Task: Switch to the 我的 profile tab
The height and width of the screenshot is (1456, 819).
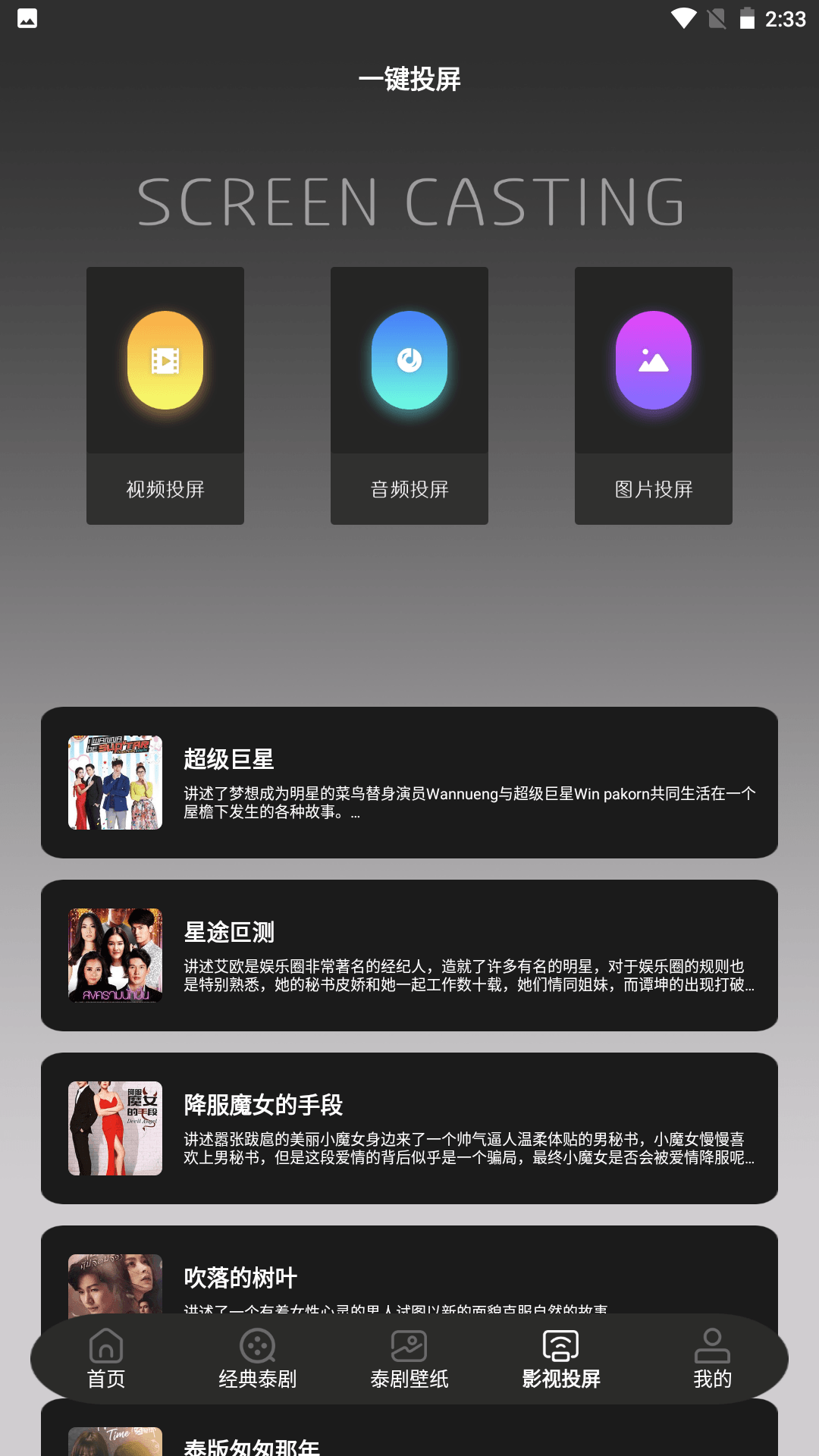Action: click(712, 1359)
